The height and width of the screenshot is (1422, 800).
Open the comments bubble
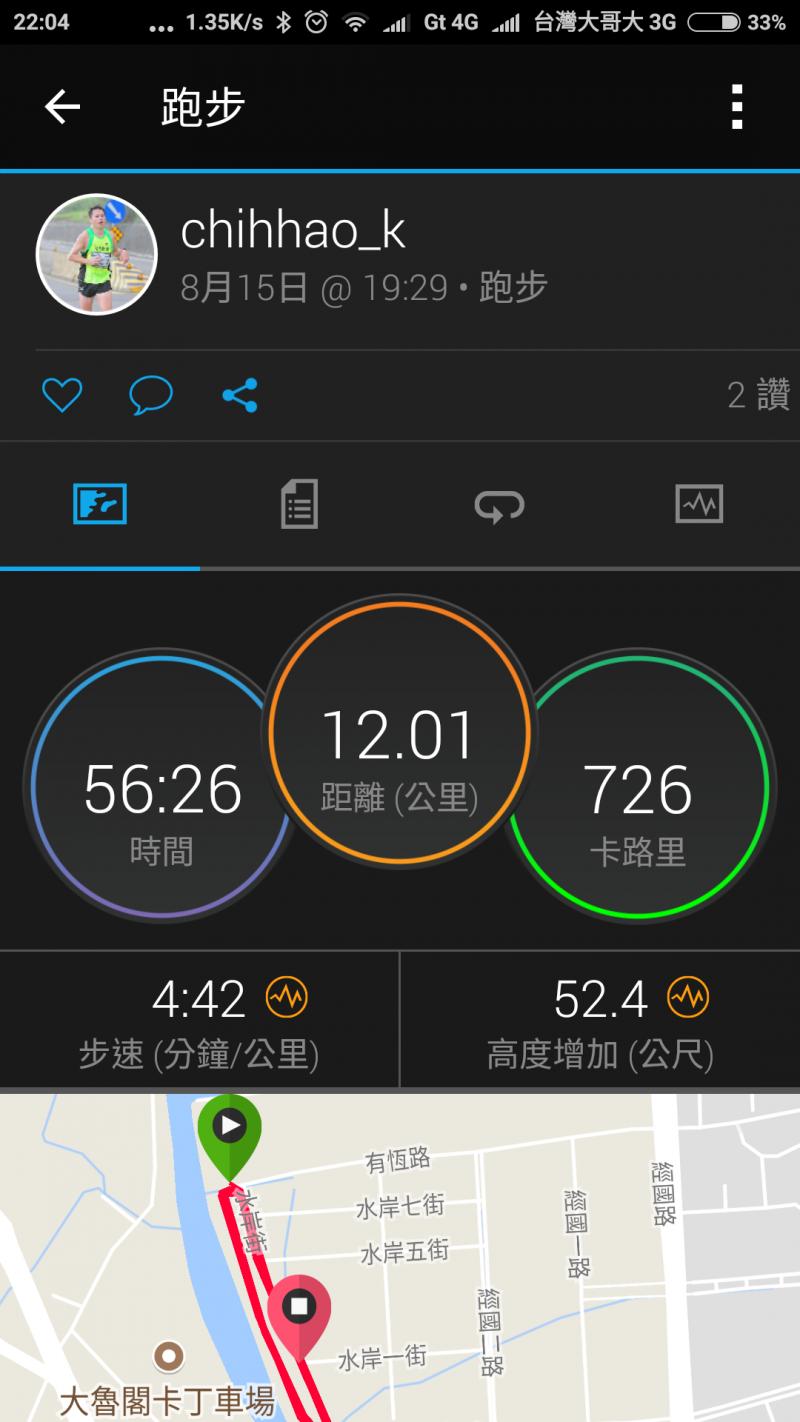[x=151, y=396]
